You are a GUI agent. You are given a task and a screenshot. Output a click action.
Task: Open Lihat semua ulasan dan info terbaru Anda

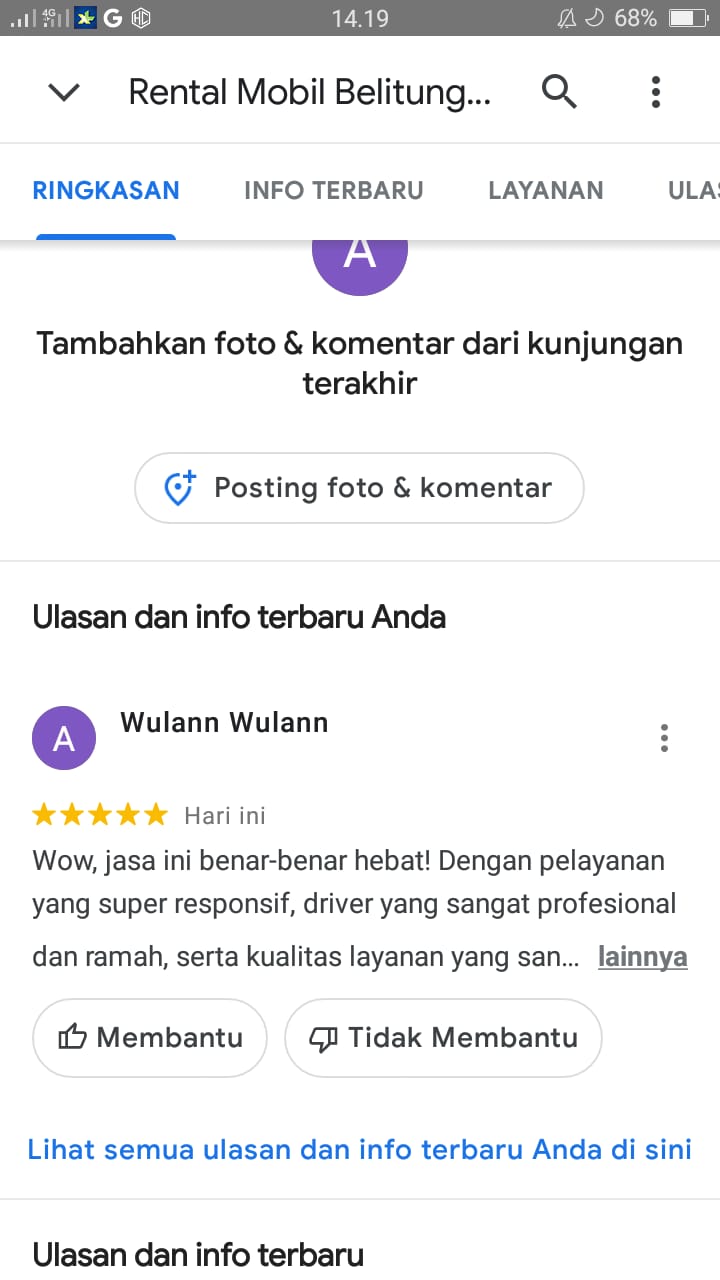tap(360, 1149)
